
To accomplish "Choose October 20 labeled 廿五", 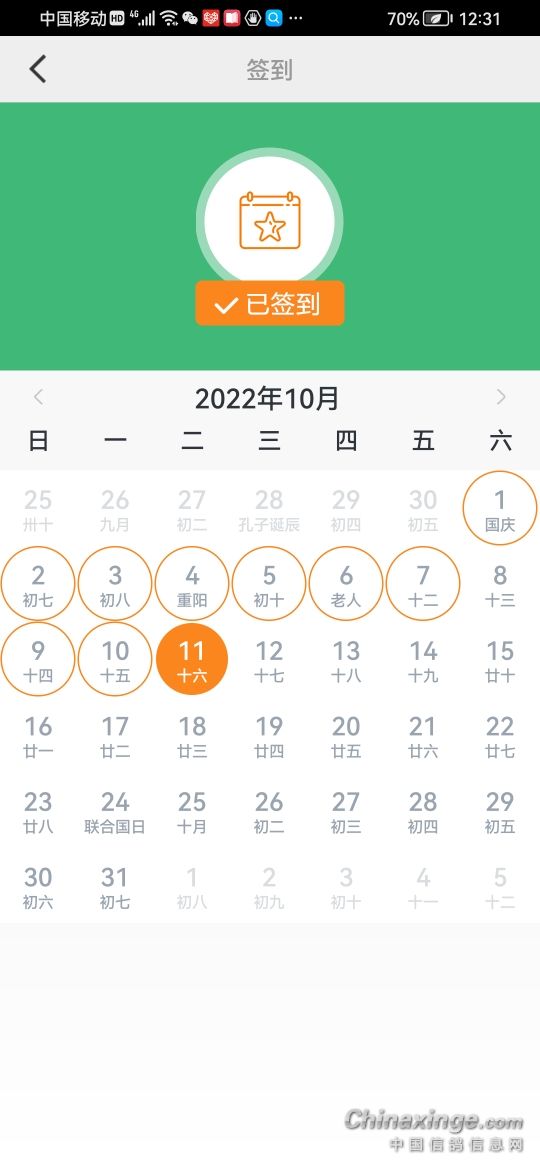I will pyautogui.click(x=346, y=736).
